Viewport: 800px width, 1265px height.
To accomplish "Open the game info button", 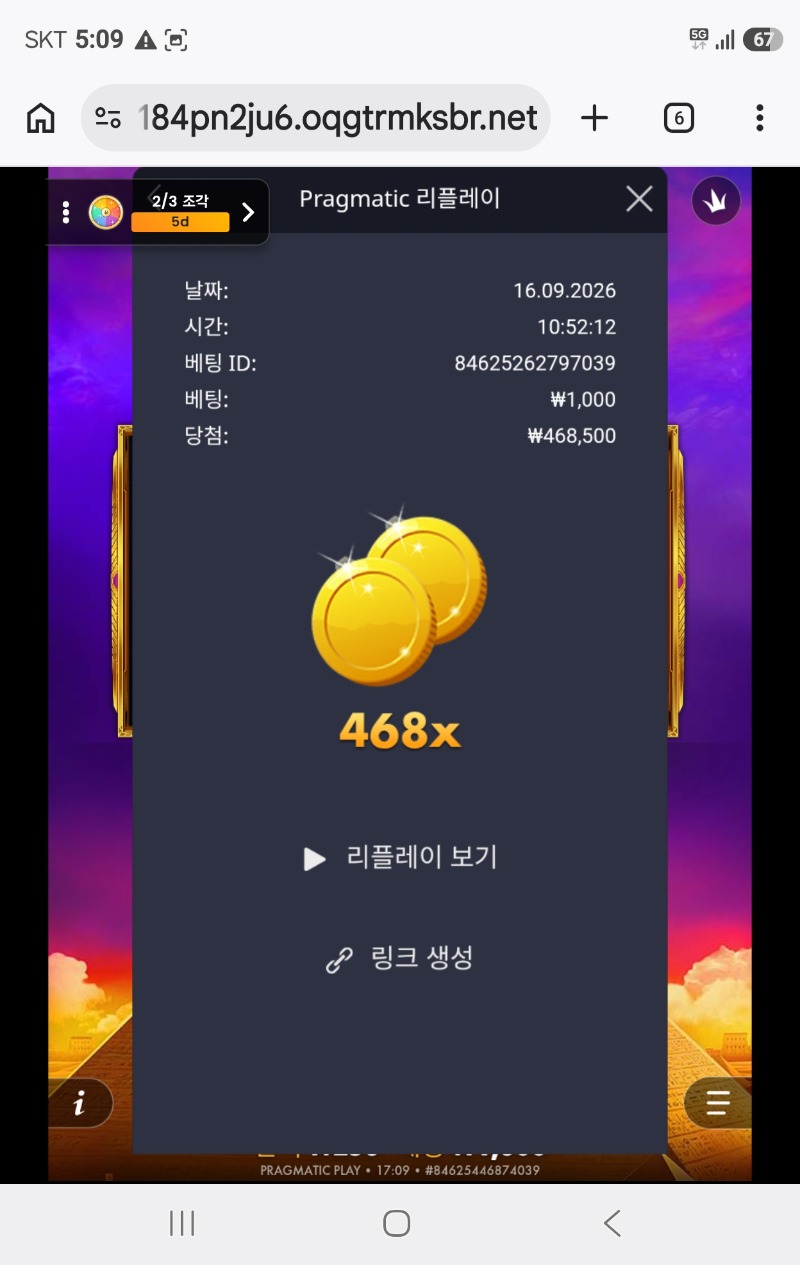I will pos(80,1103).
